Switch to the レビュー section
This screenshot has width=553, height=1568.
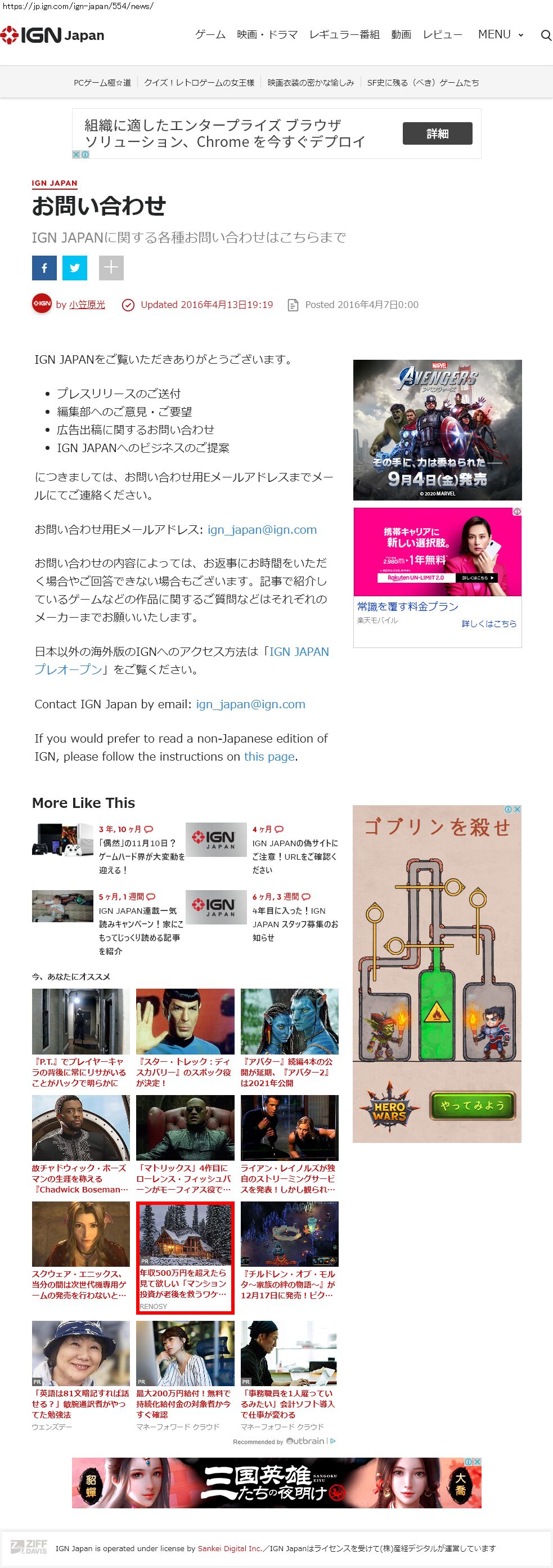[x=442, y=35]
